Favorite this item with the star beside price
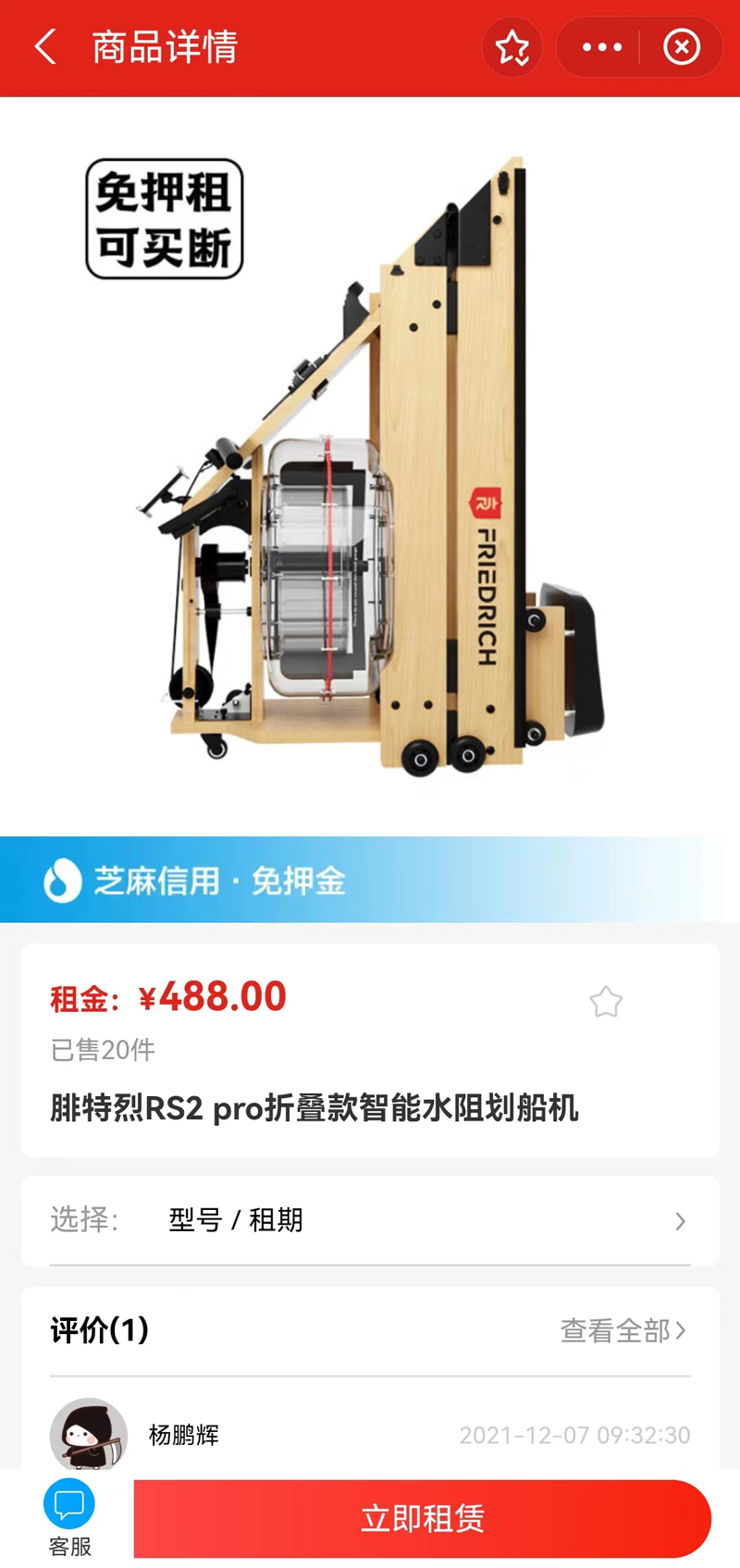 coord(606,1002)
